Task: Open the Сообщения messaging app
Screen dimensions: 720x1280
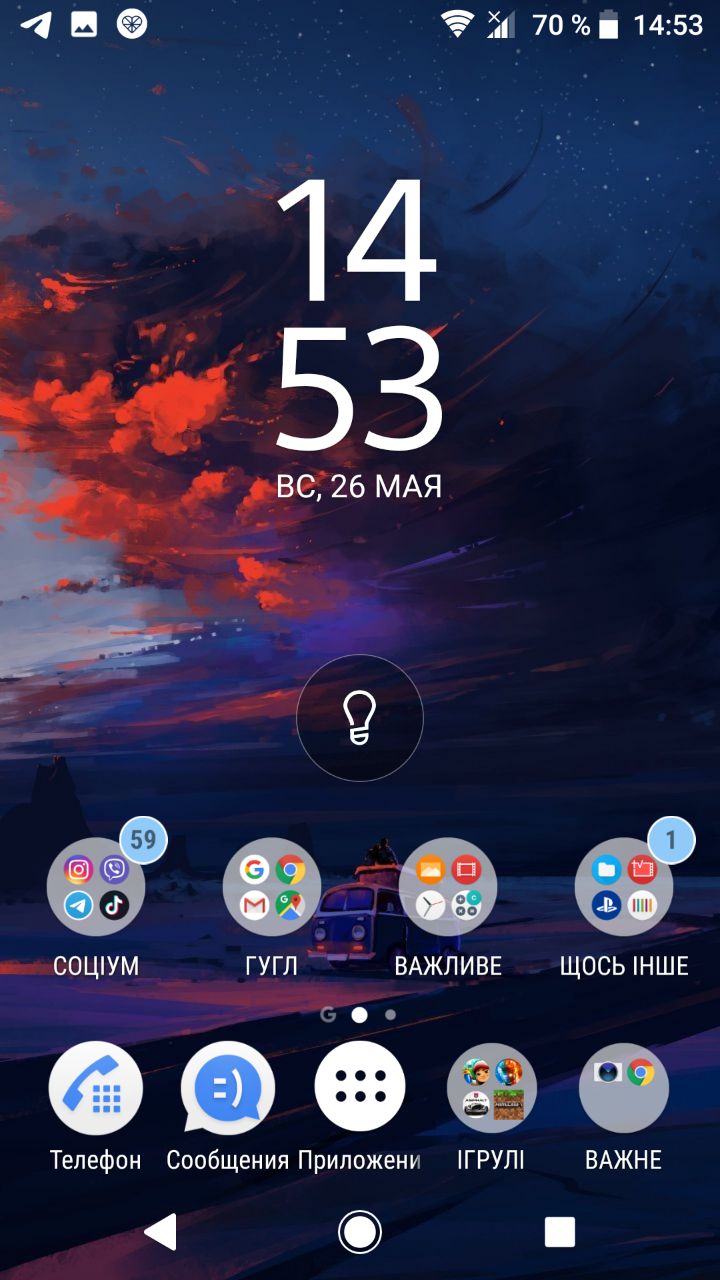Action: (228, 1088)
